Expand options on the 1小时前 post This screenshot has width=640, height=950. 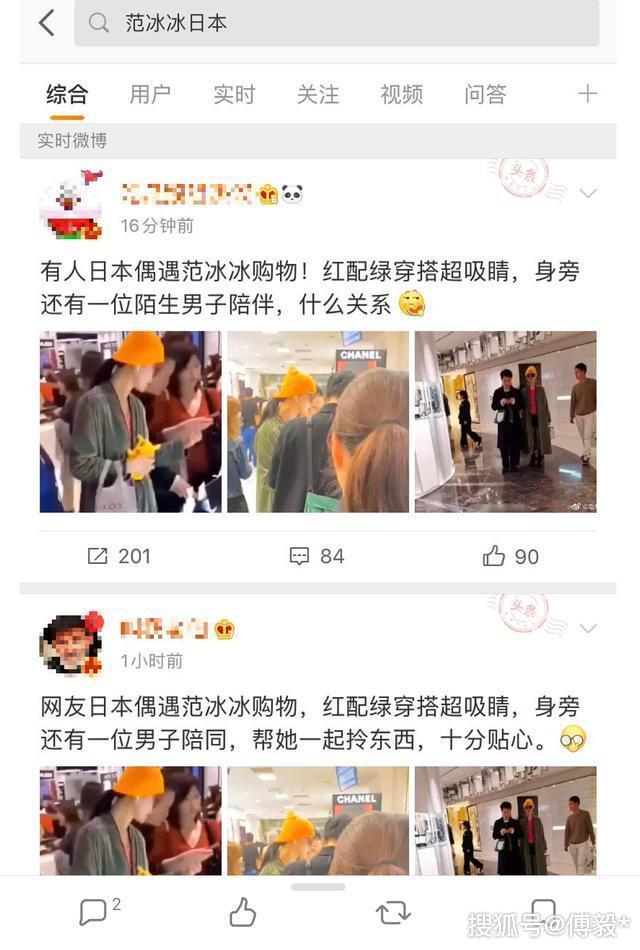[x=588, y=629]
